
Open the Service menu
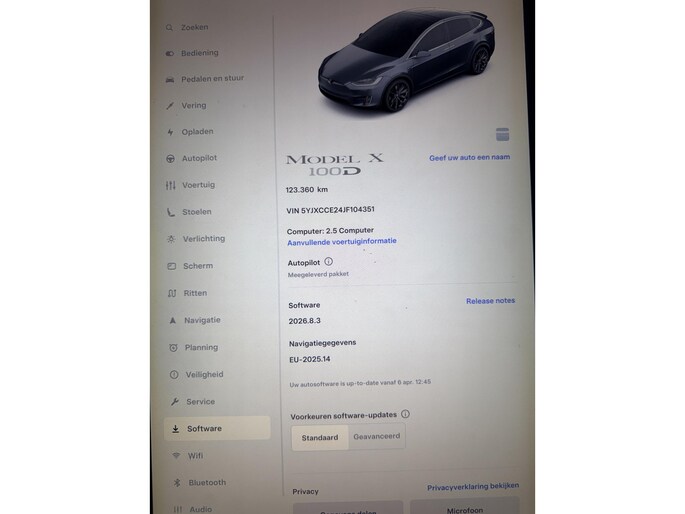pyautogui.click(x=200, y=401)
